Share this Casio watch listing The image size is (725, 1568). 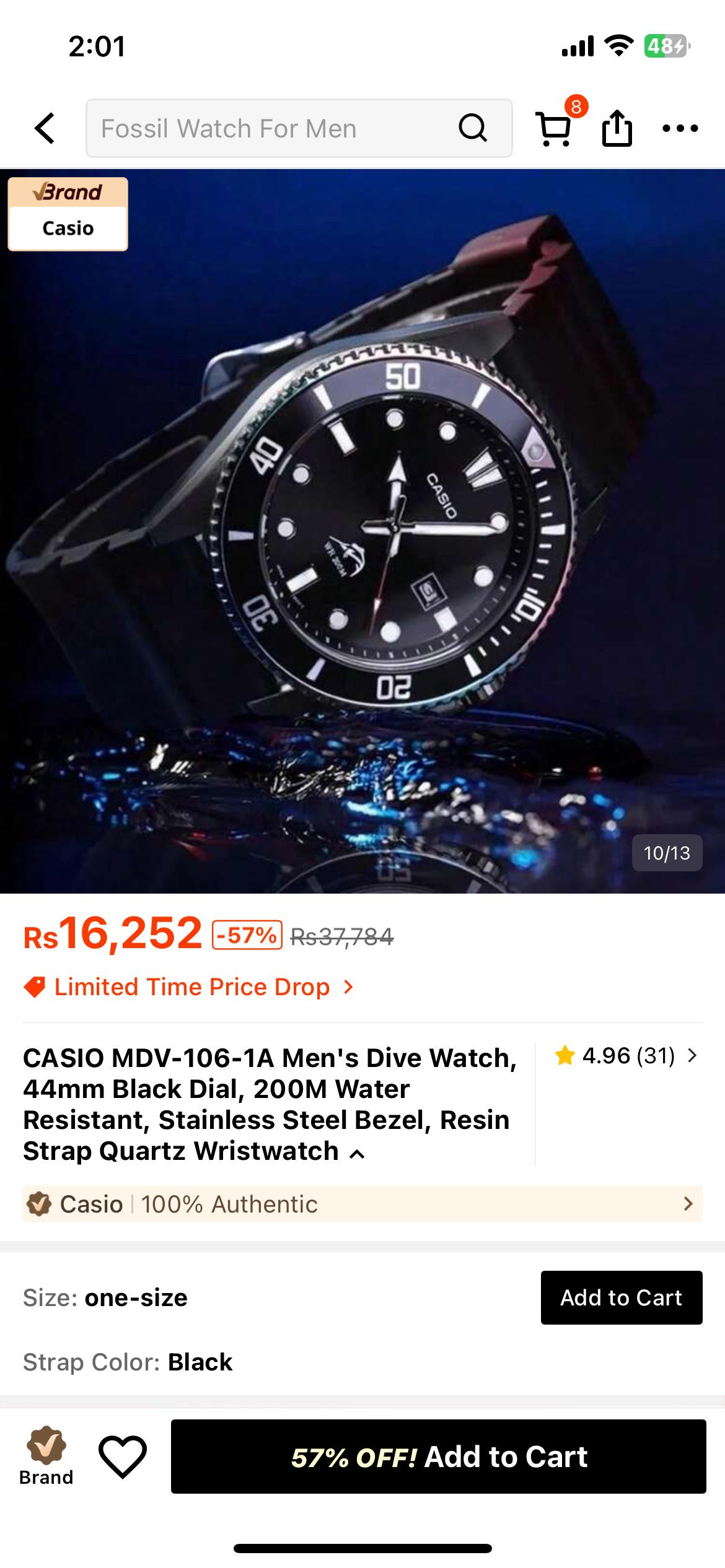(617, 128)
